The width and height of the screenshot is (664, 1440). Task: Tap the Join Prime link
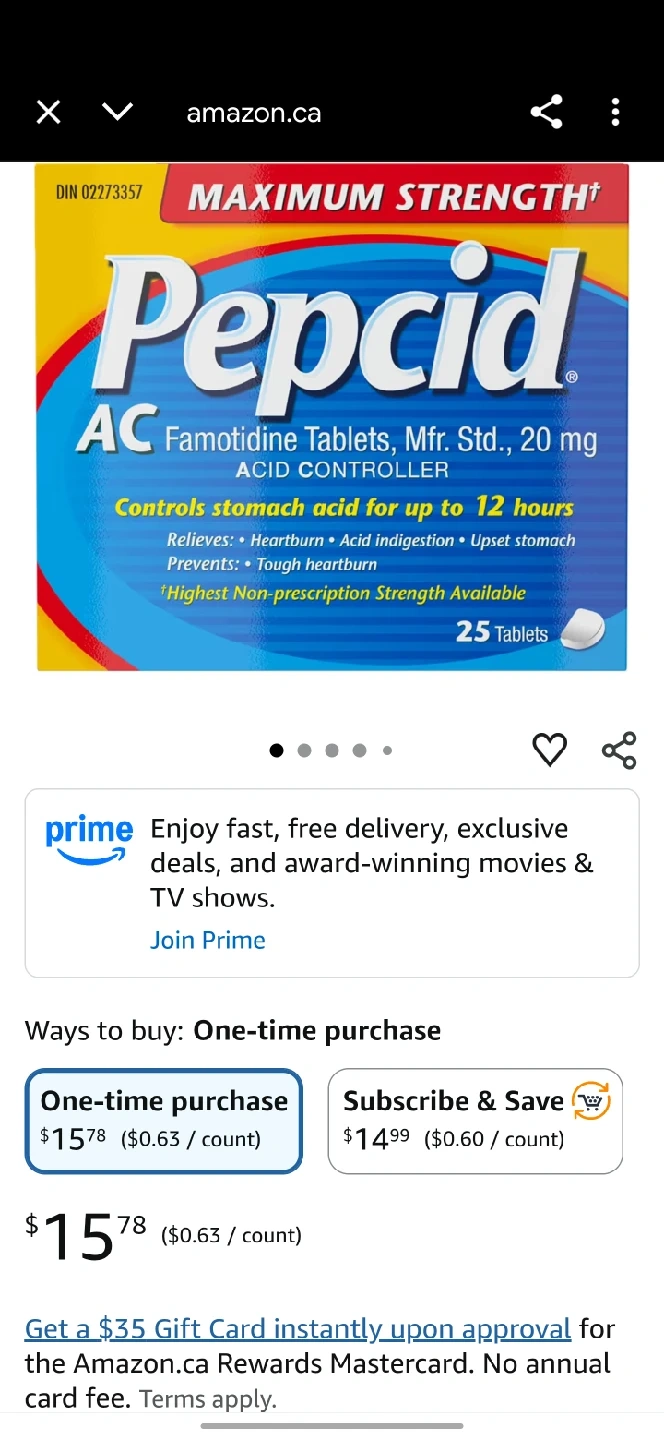207,940
